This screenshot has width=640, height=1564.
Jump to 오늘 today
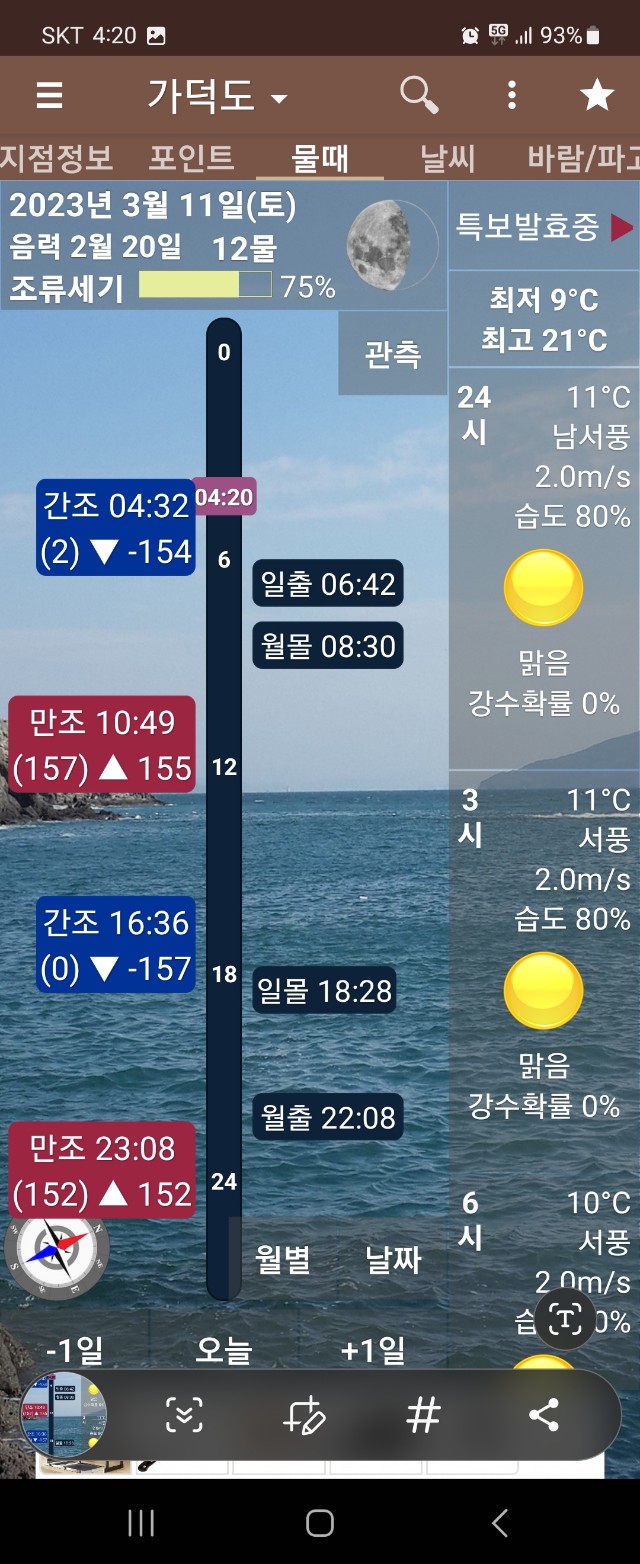pyautogui.click(x=224, y=1351)
